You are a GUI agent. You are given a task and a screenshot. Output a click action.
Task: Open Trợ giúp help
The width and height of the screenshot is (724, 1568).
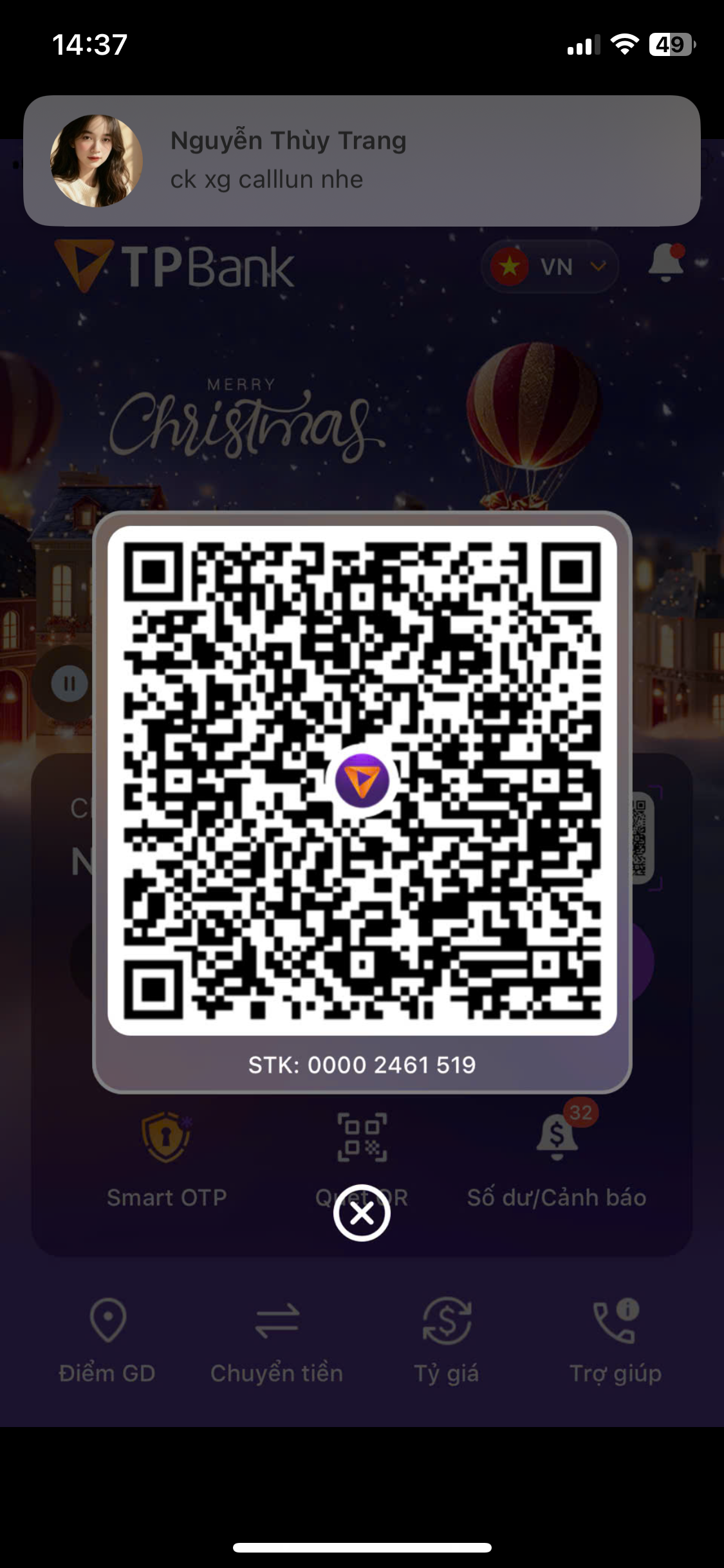pos(616,1340)
